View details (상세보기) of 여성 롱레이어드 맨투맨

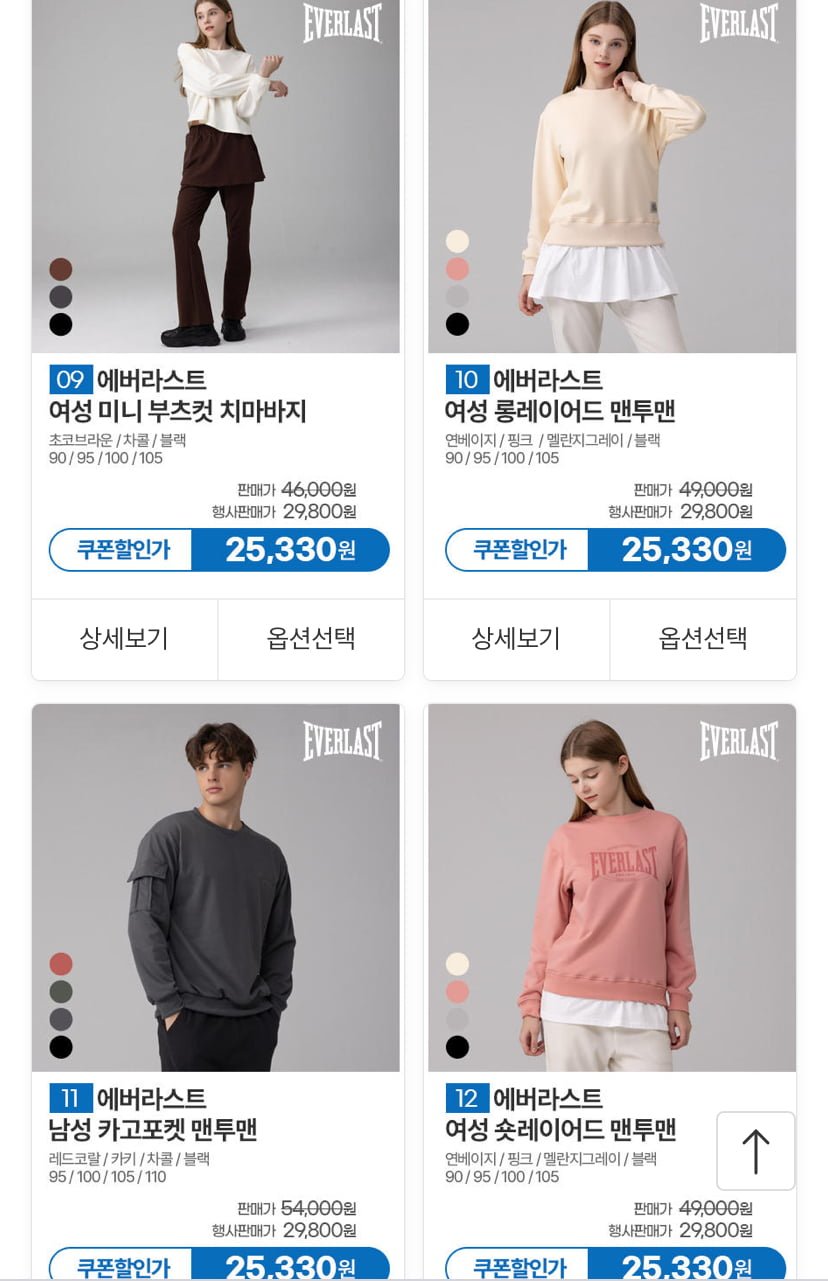[x=516, y=639]
